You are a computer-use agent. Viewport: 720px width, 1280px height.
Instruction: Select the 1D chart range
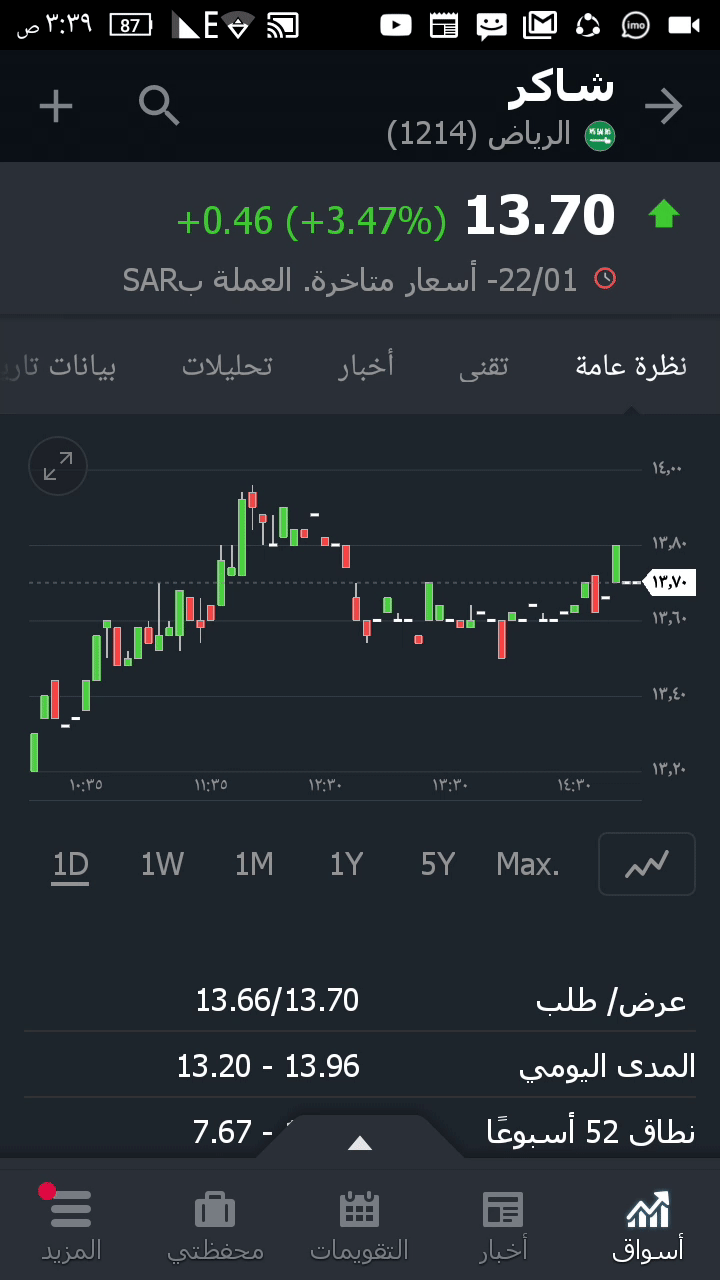point(70,864)
